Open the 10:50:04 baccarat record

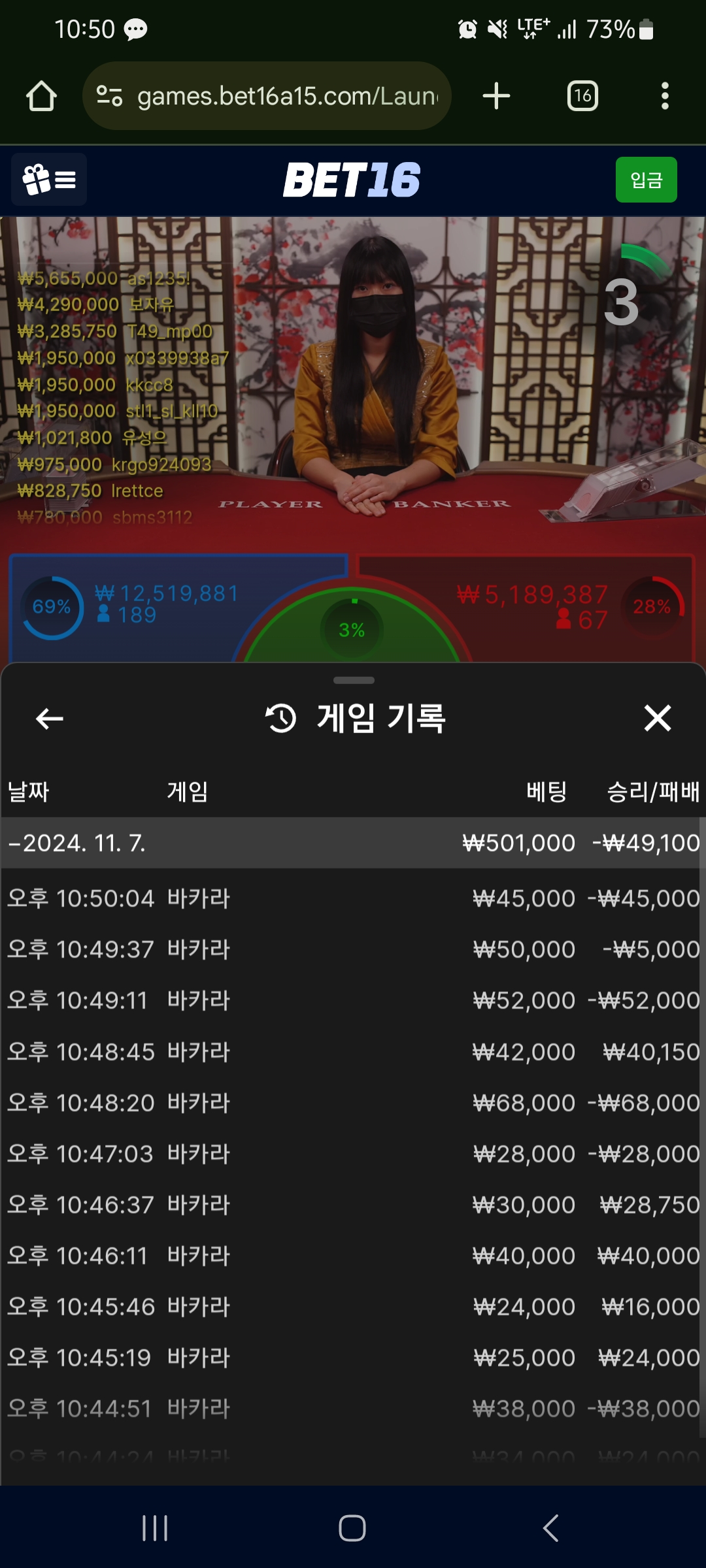tap(353, 898)
